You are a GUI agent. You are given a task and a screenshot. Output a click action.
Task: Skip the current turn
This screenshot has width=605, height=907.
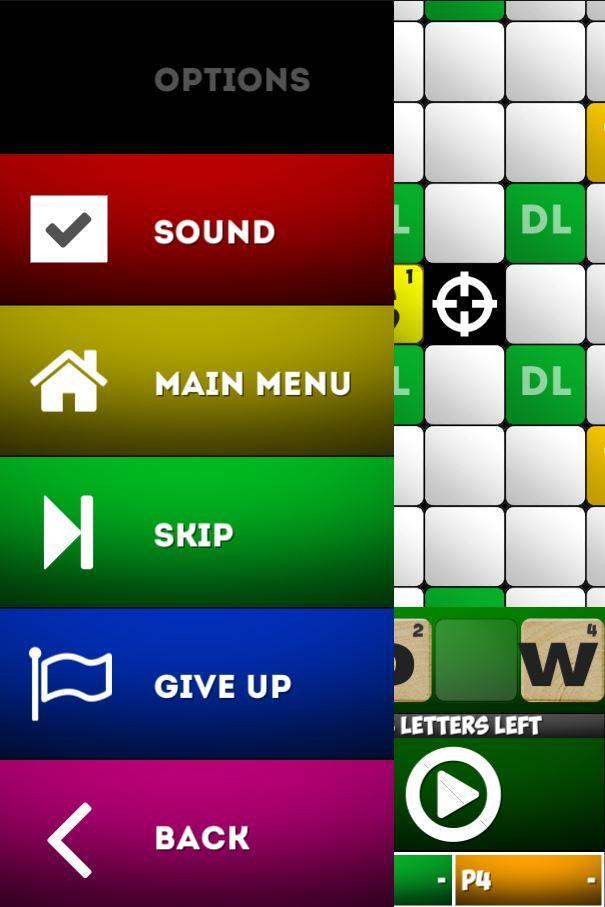pyautogui.click(x=196, y=533)
